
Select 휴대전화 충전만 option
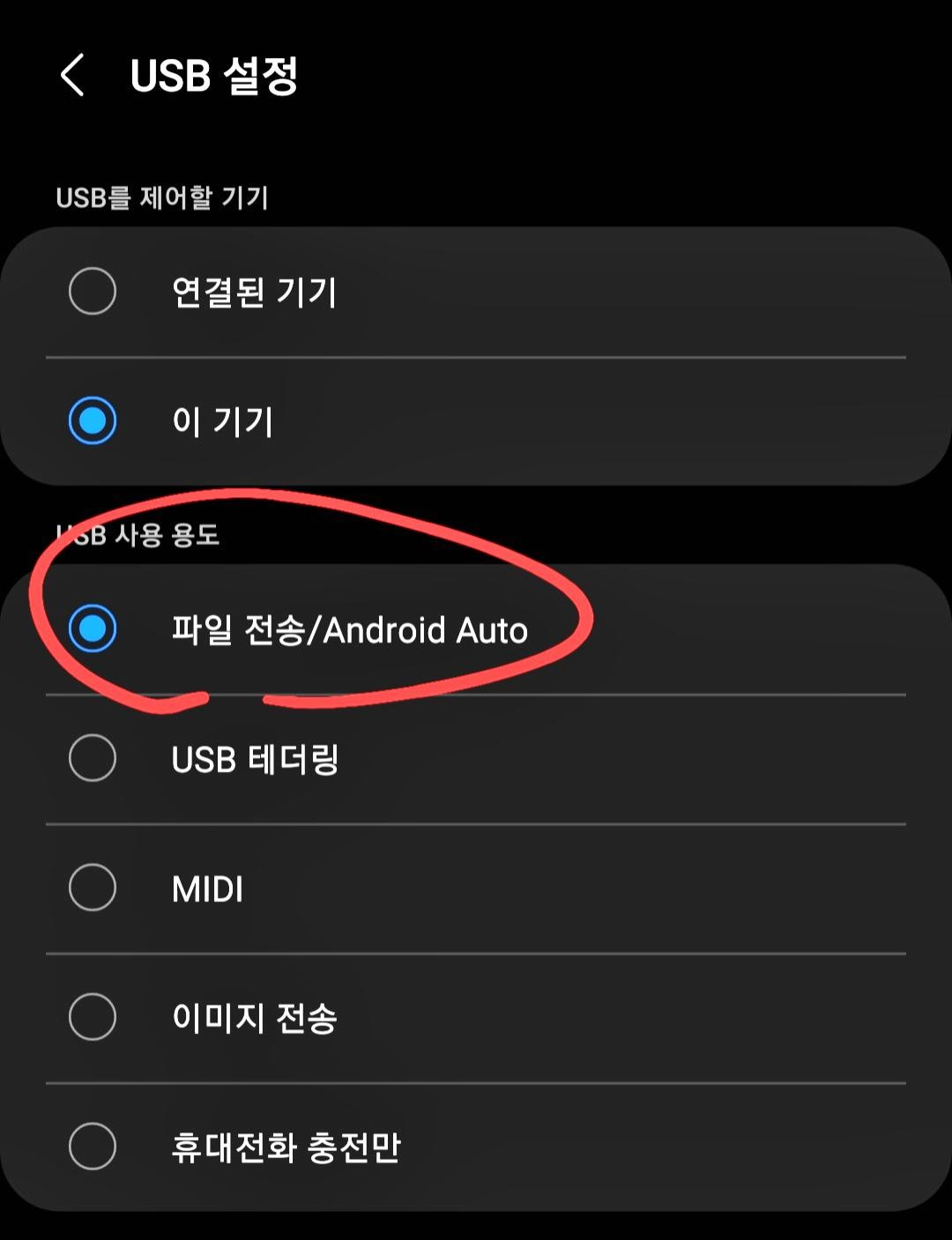[93, 1147]
